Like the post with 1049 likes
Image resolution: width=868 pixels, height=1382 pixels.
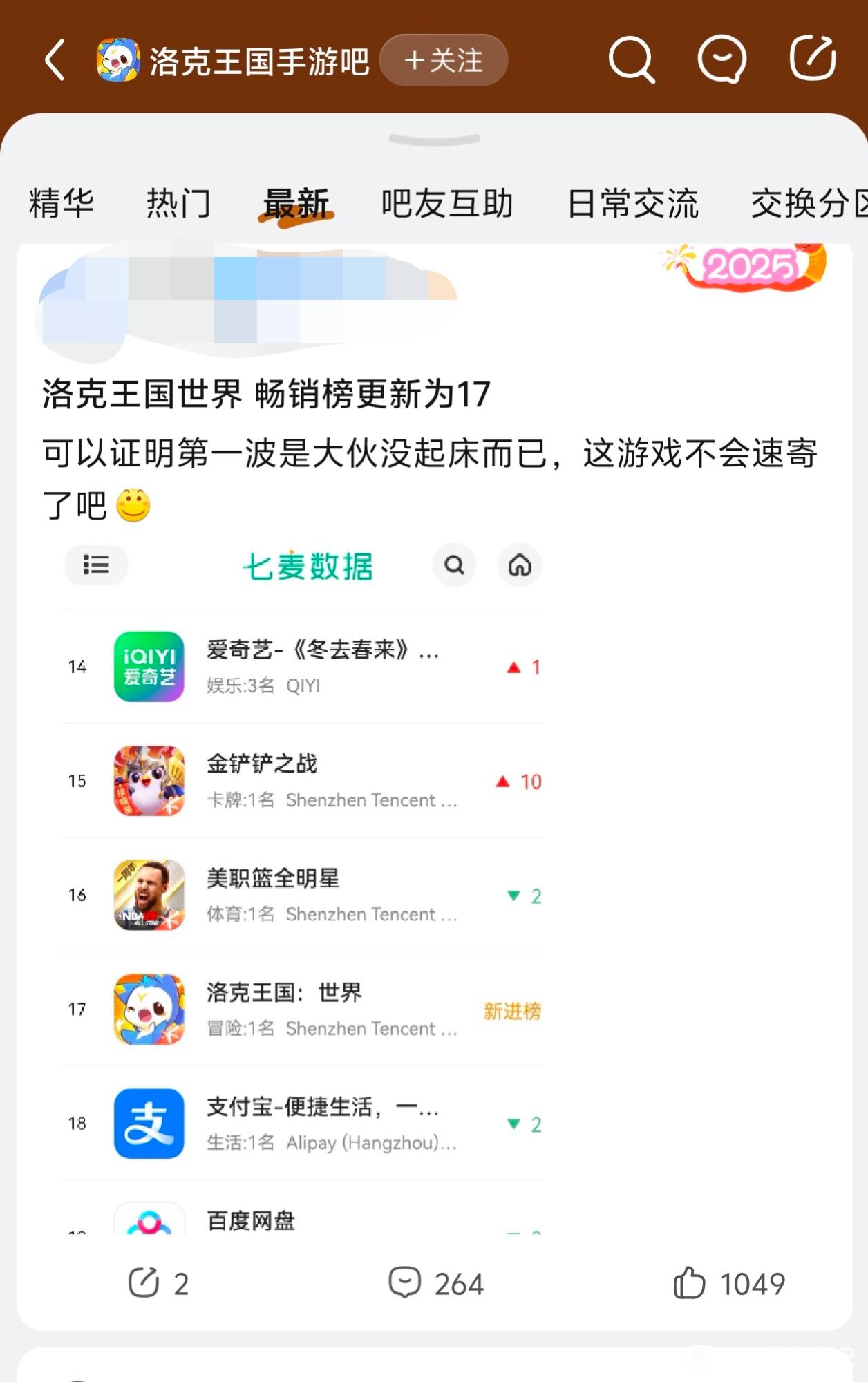coord(729,1283)
